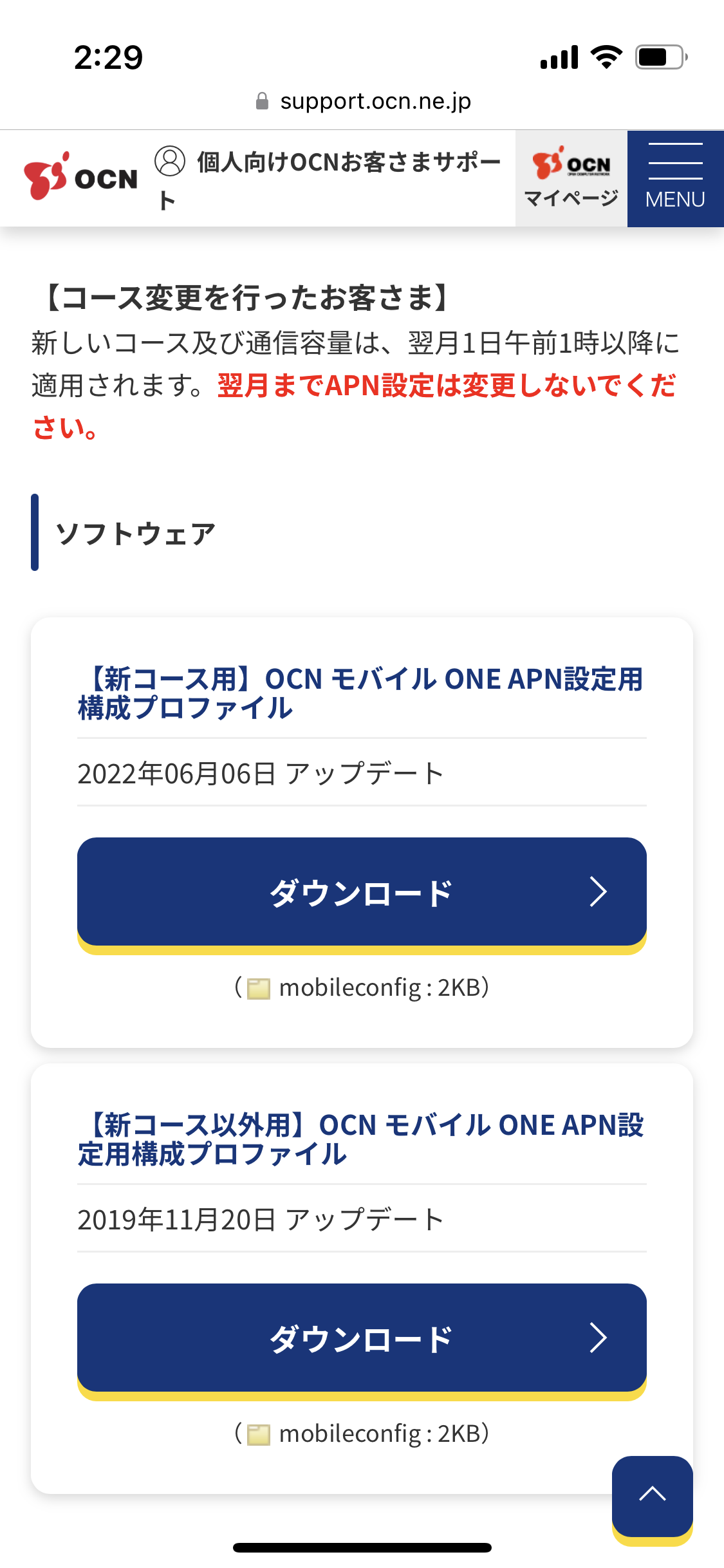The image size is (724, 1568).
Task: Go to OCN マイページ
Action: tap(571, 178)
